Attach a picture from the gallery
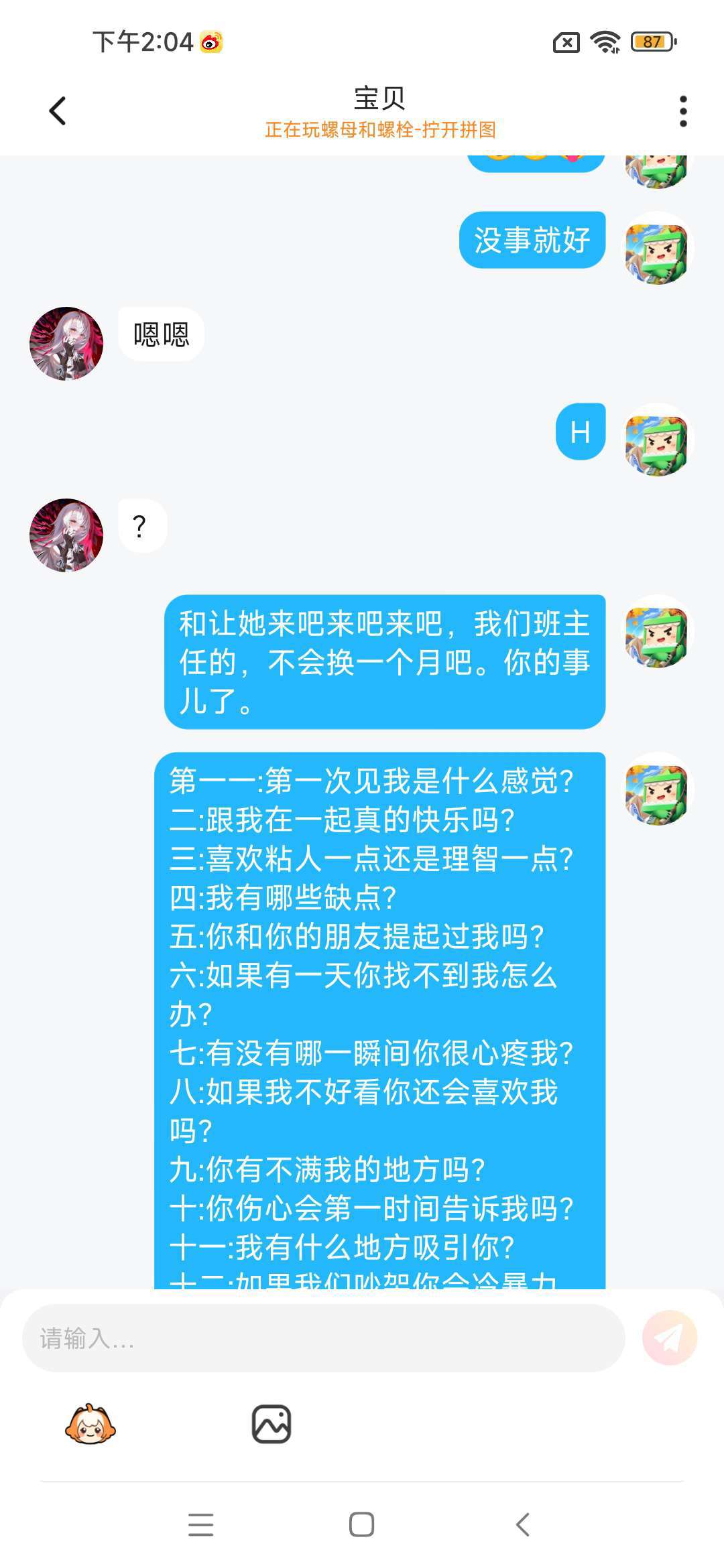 click(271, 1423)
